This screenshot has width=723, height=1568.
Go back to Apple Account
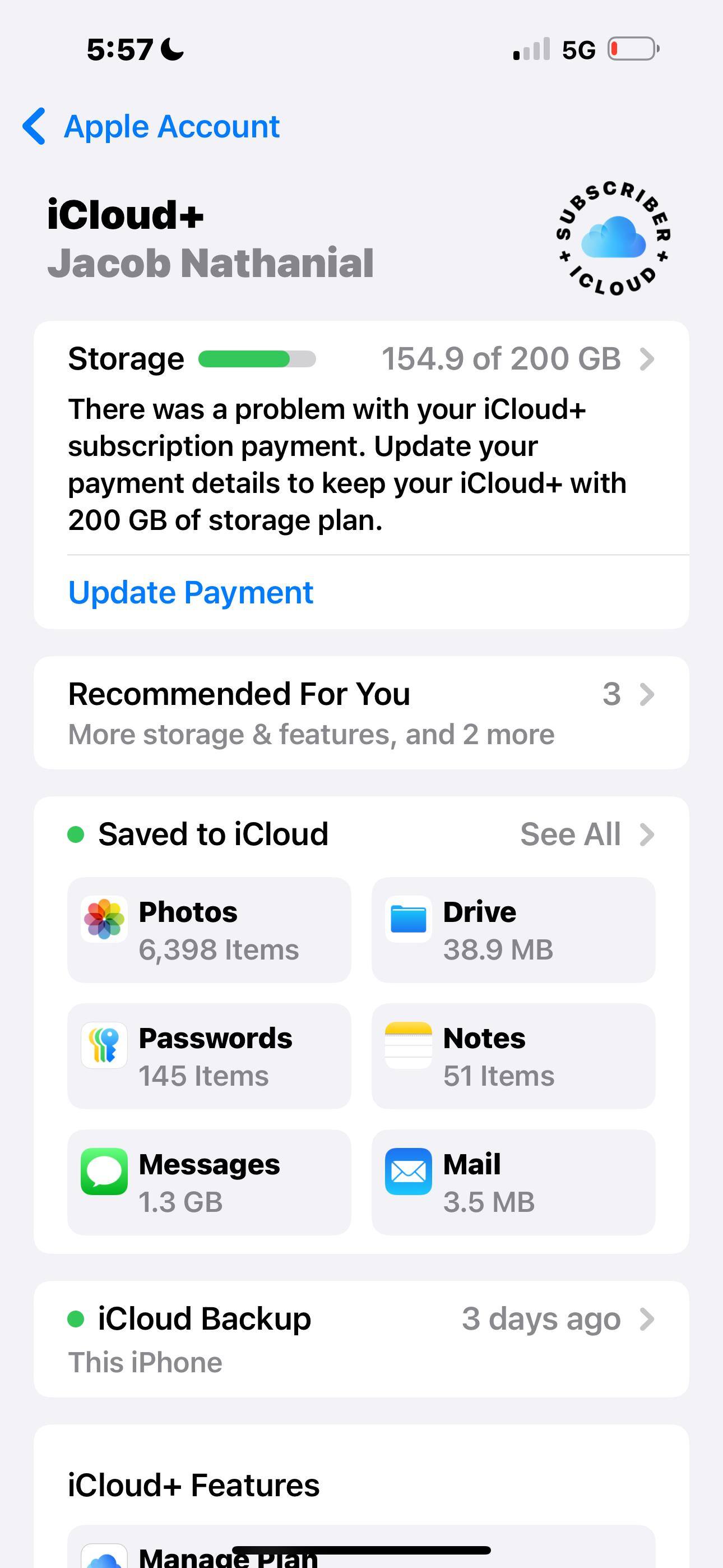click(152, 127)
